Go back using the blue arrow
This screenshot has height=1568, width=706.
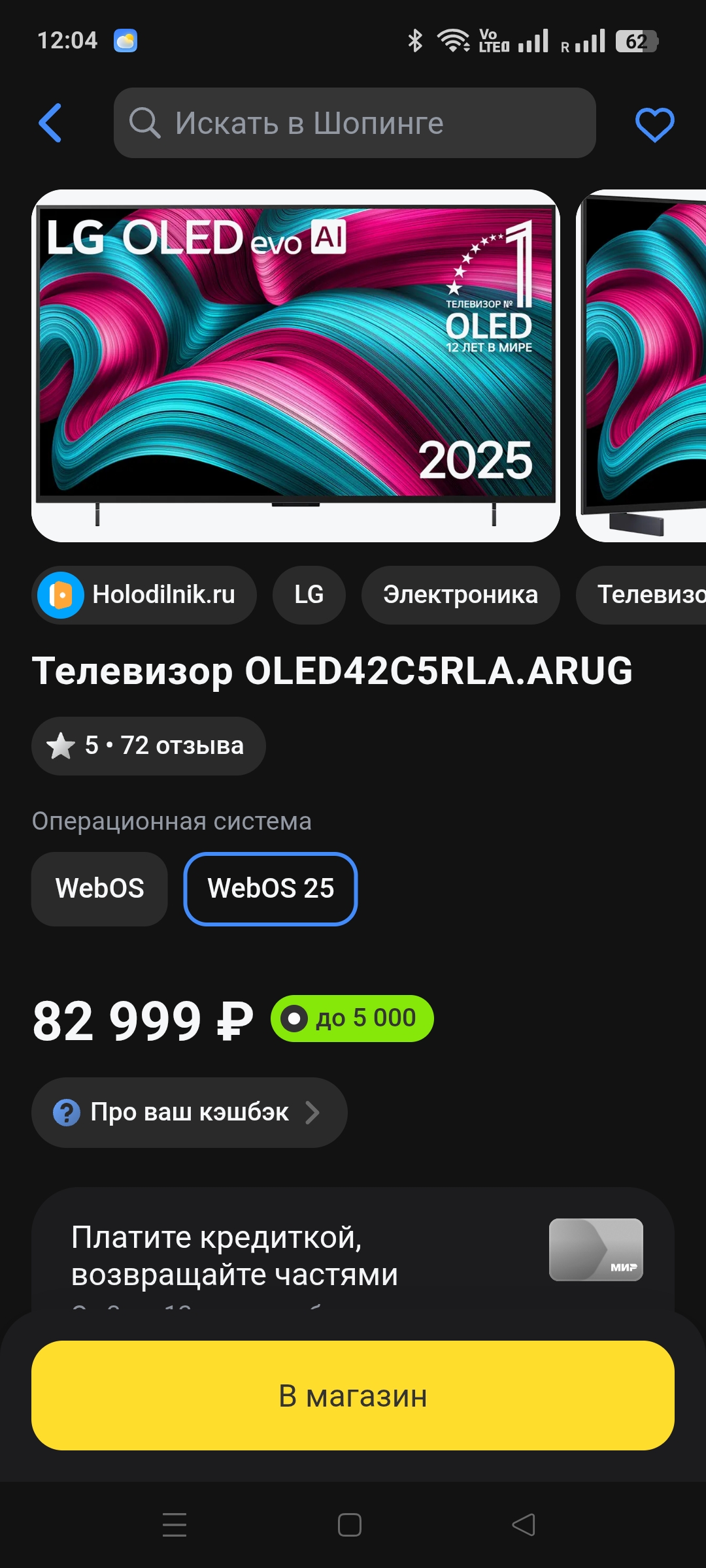[50, 123]
